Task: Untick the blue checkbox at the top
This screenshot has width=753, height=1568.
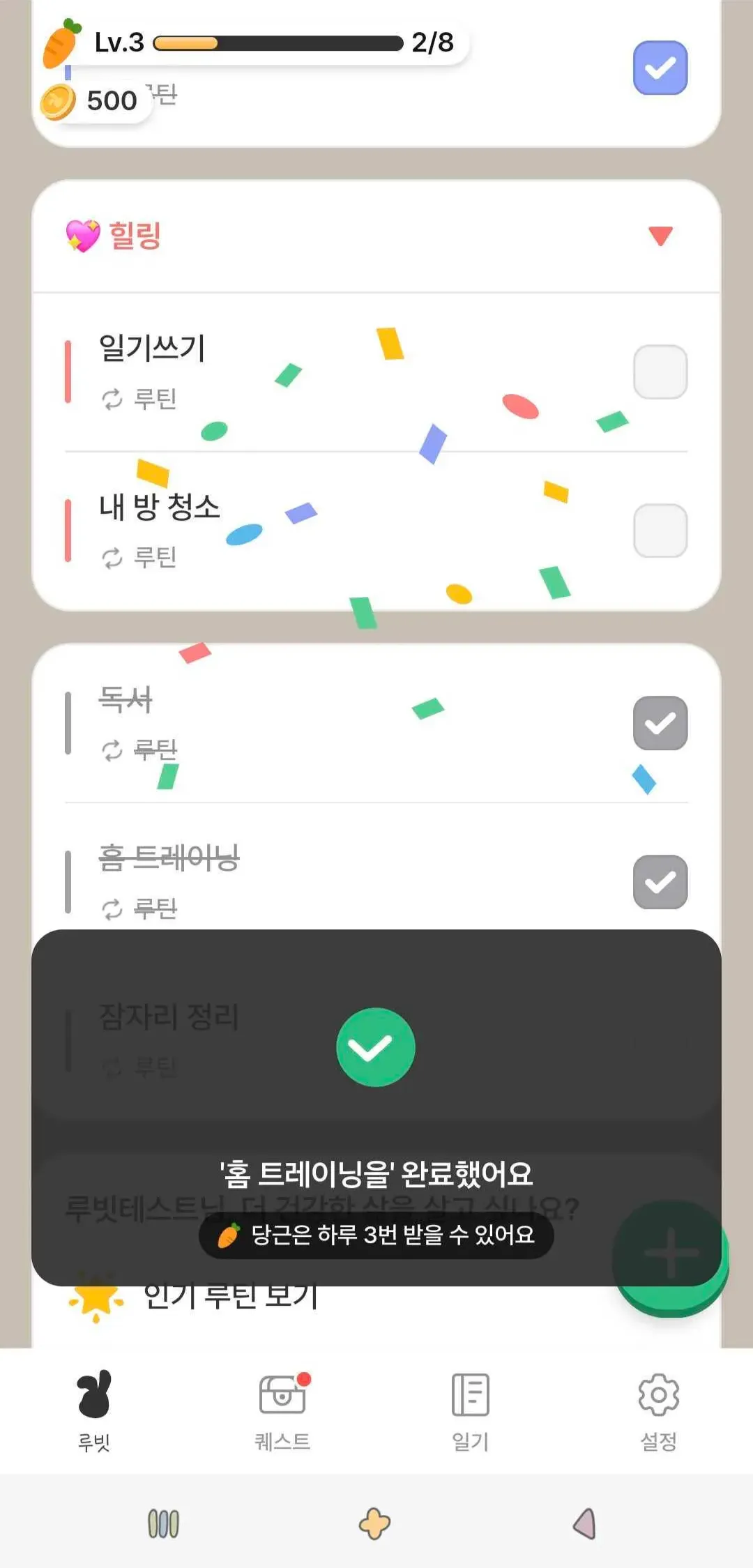Action: click(660, 68)
